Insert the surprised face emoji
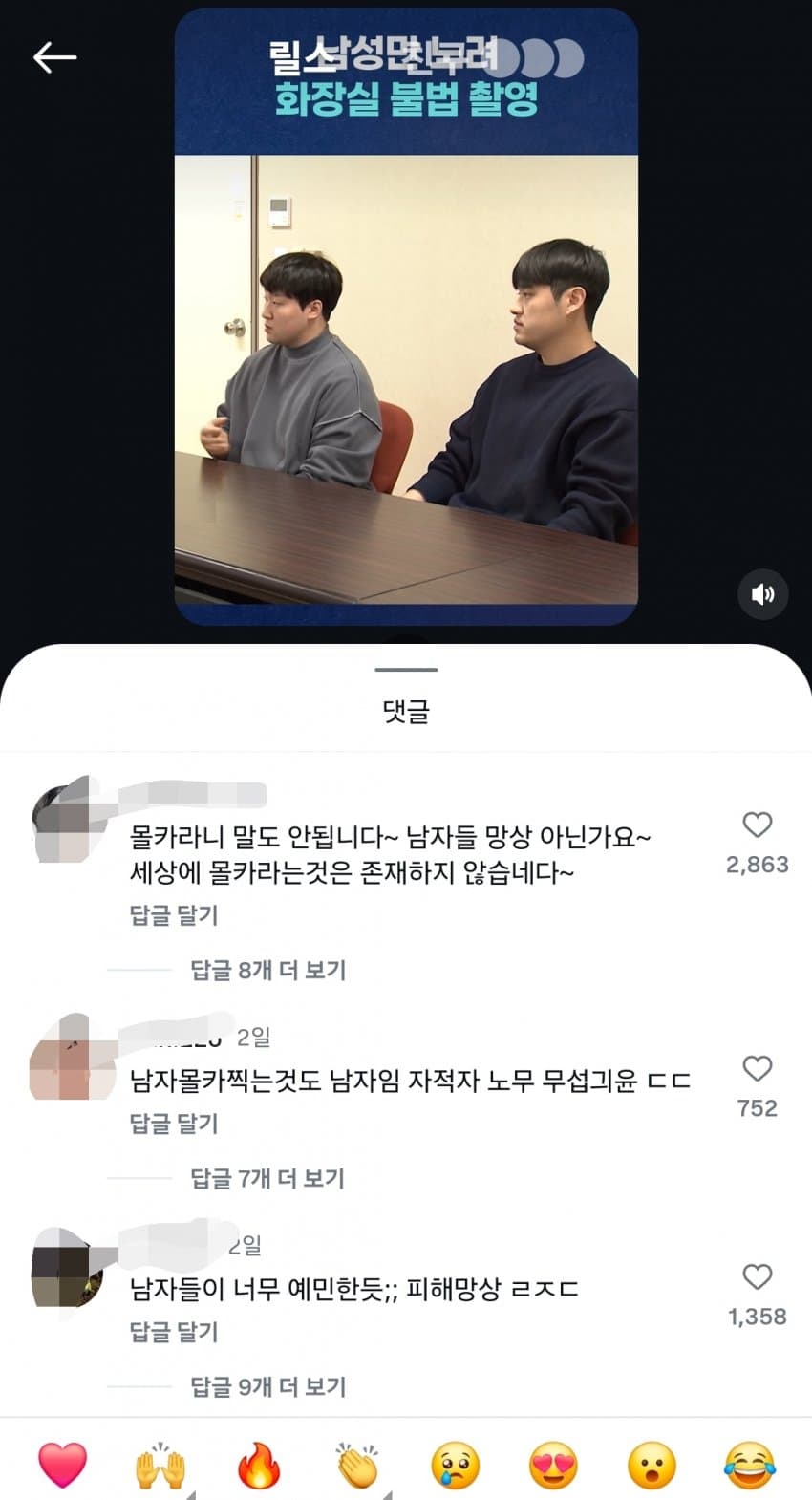 (652, 1466)
